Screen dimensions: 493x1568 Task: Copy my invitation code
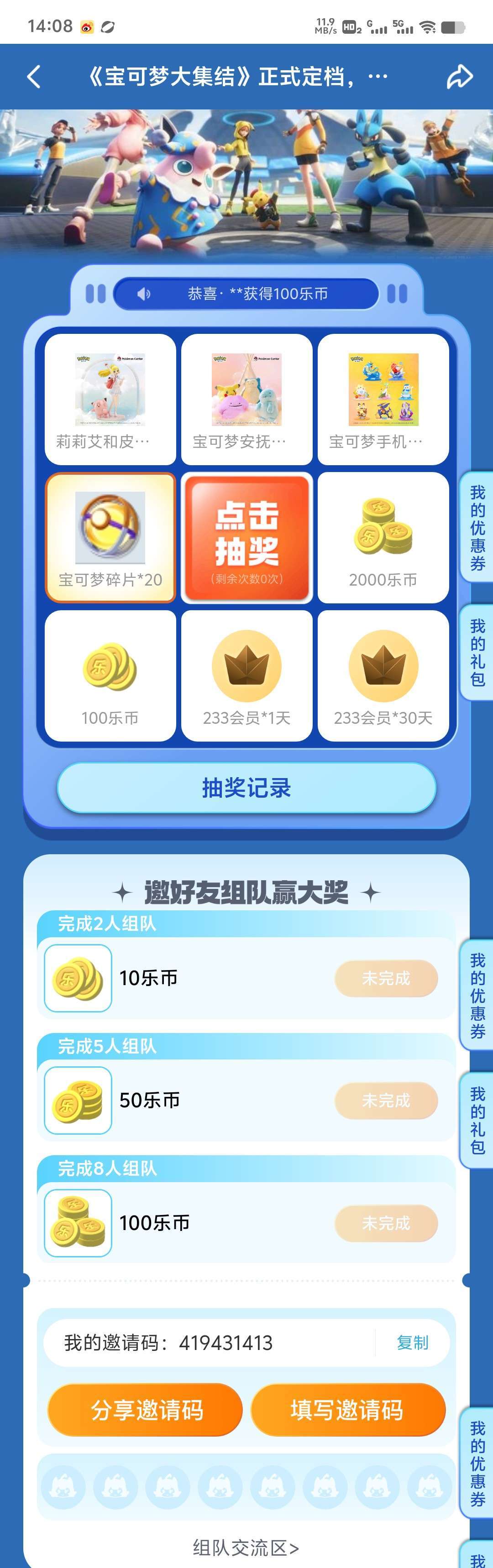click(413, 1342)
